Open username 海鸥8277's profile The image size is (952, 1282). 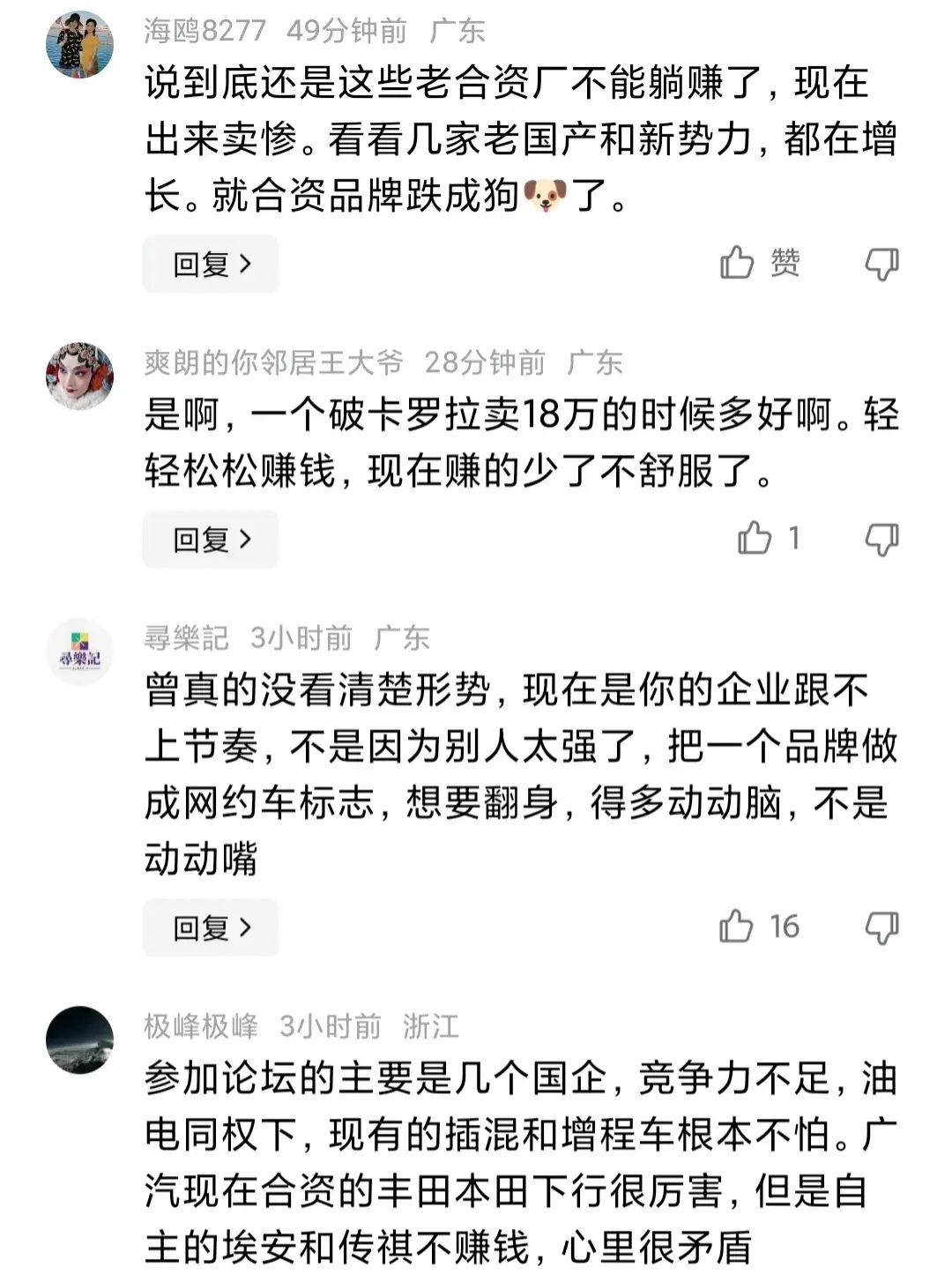tap(205, 31)
